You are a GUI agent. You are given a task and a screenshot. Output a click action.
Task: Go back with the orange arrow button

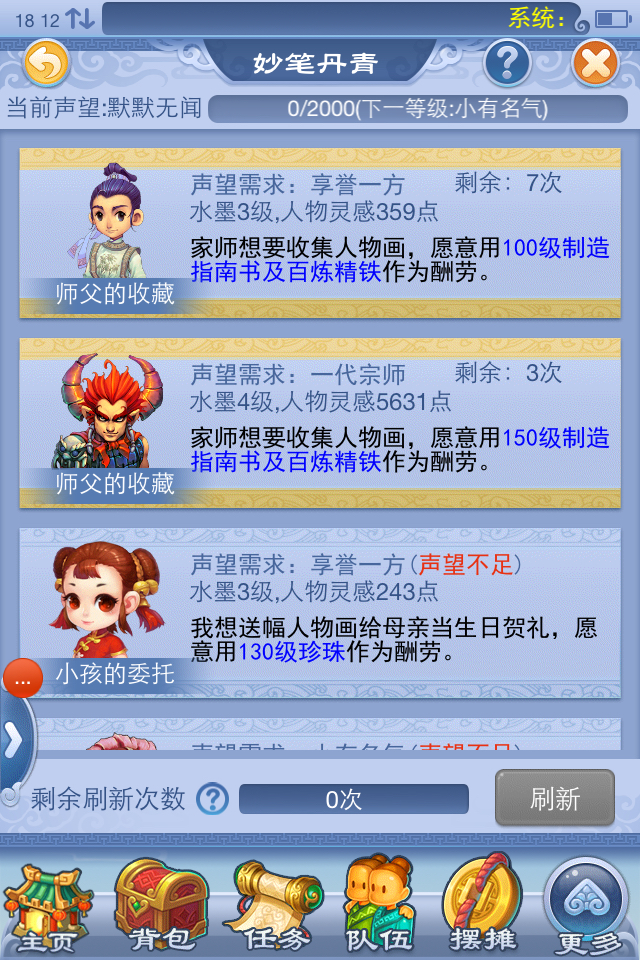click(46, 64)
